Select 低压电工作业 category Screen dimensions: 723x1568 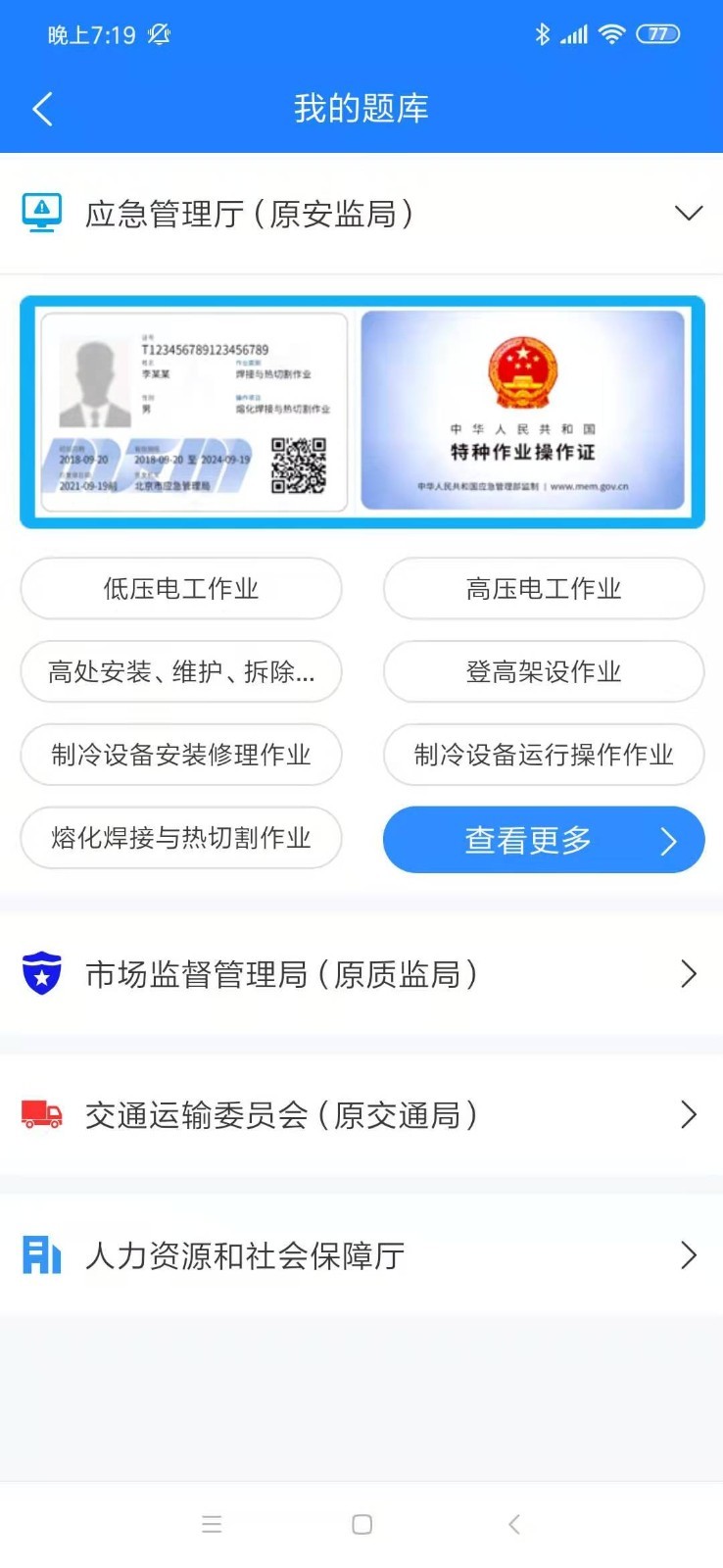180,589
